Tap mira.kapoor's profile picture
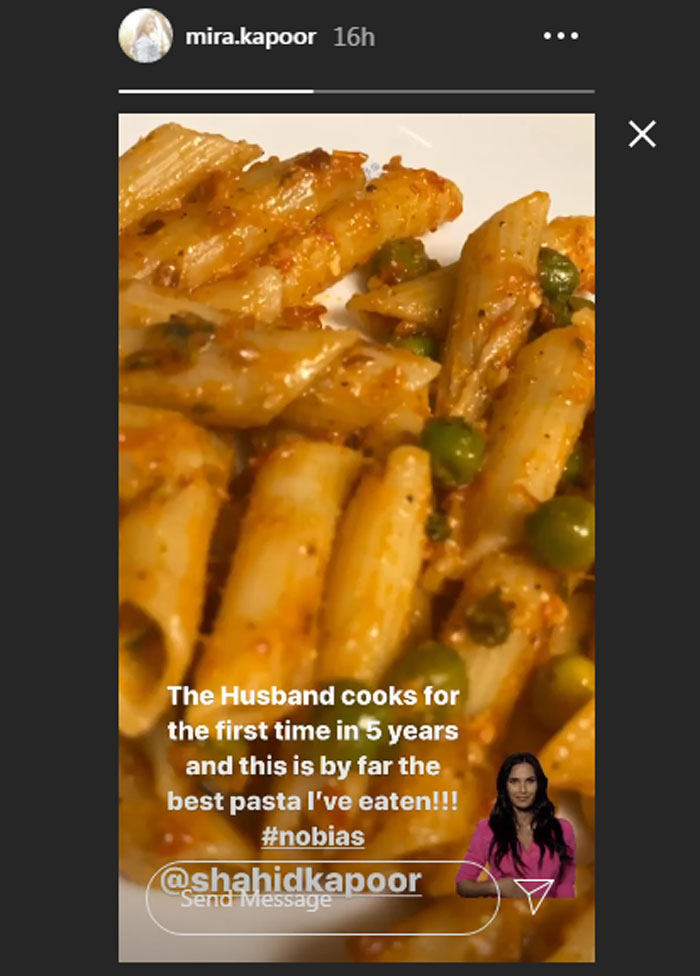Image resolution: width=700 pixels, height=976 pixels. coord(145,37)
